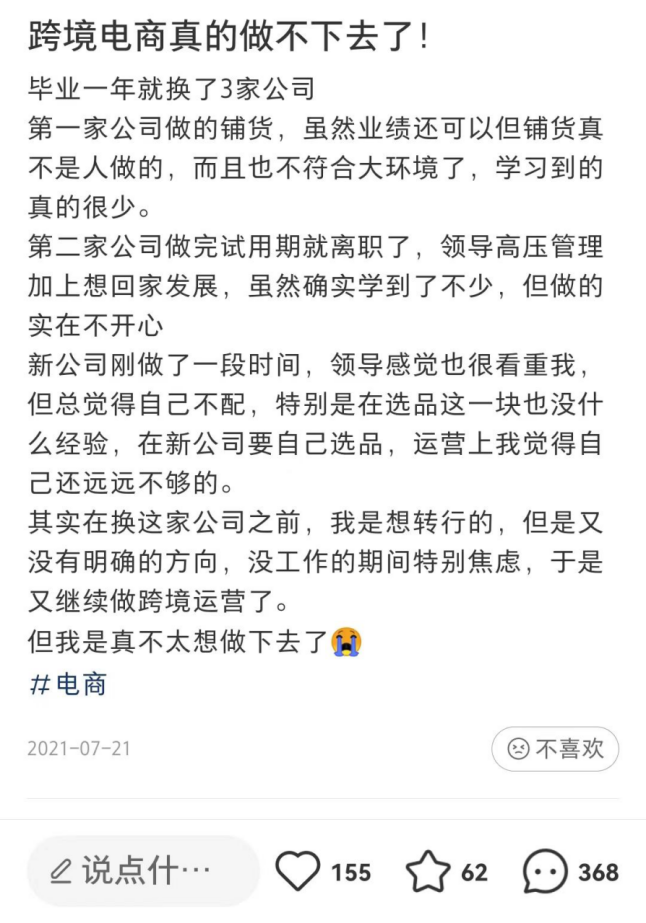The image size is (646, 923).
Task: Favorite this post with the star icon
Action: pos(428,872)
